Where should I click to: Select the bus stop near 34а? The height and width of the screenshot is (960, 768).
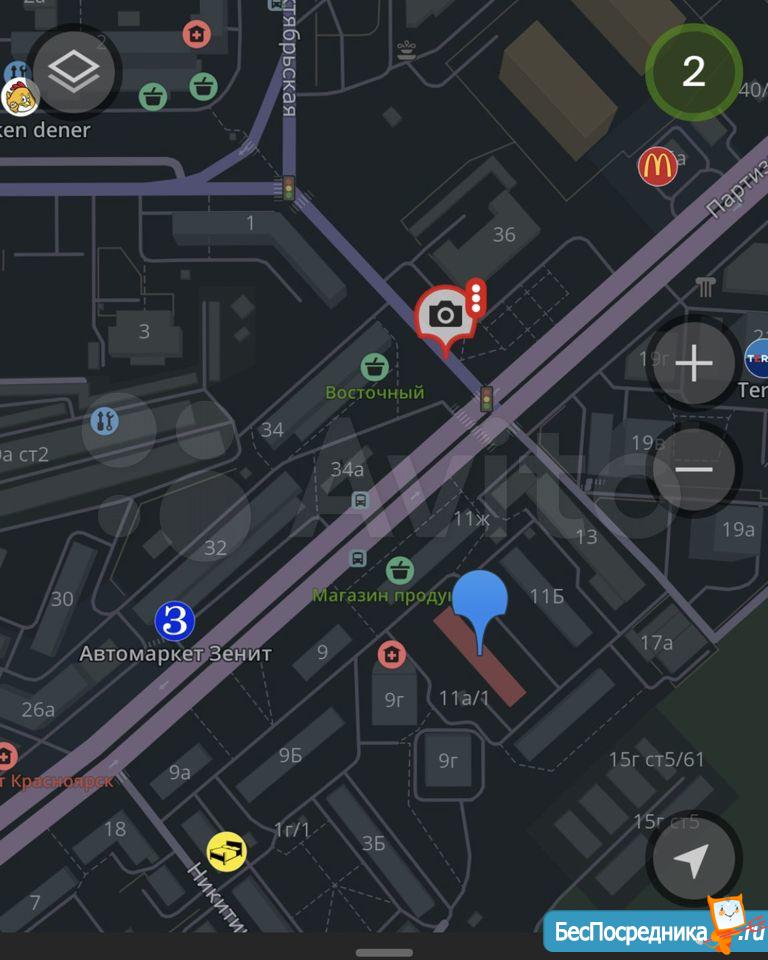click(x=359, y=500)
